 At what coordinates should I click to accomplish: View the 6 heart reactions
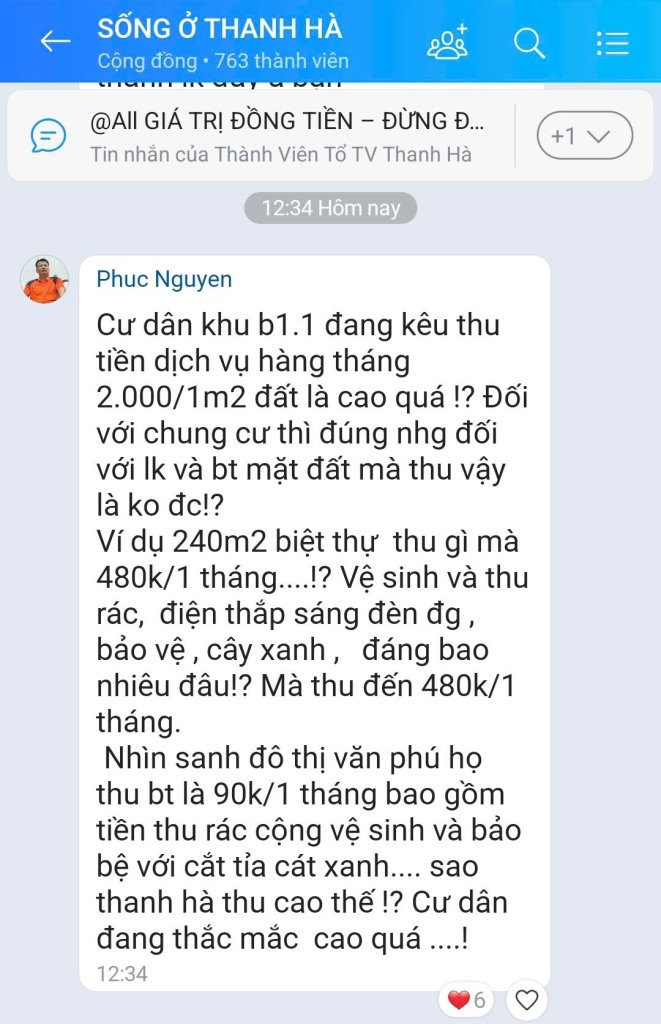(x=466, y=999)
